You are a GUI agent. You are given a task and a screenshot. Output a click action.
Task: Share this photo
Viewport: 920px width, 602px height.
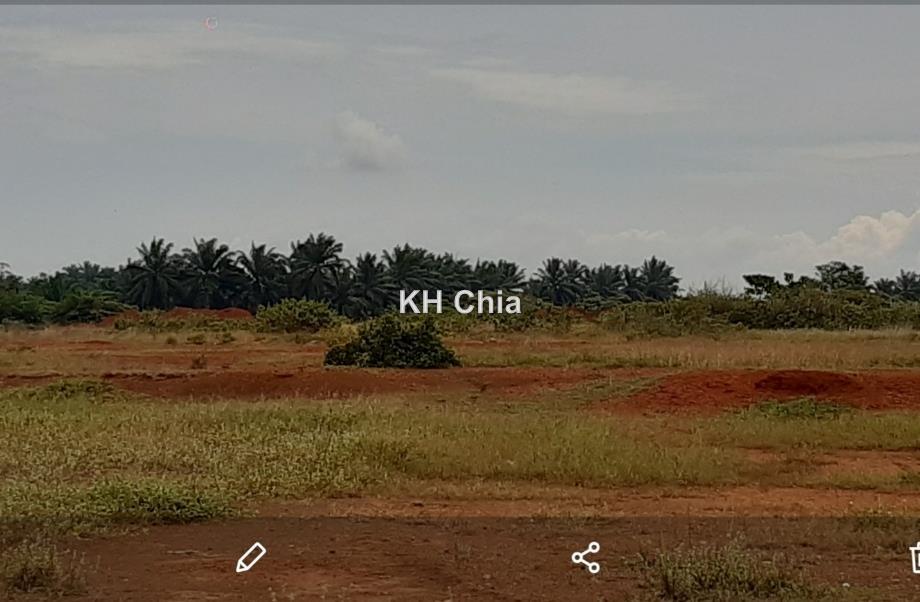click(586, 558)
